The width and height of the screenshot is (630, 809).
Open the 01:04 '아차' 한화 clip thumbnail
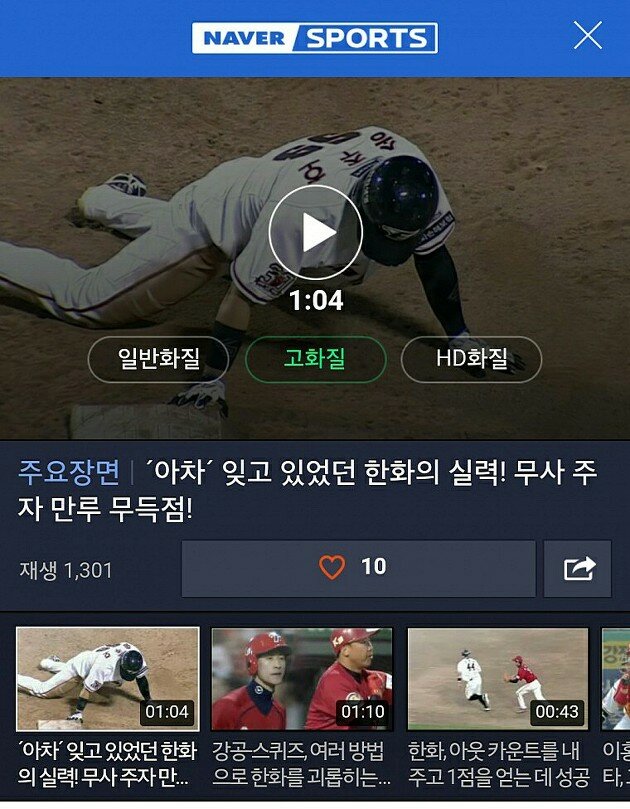pyautogui.click(x=107, y=680)
